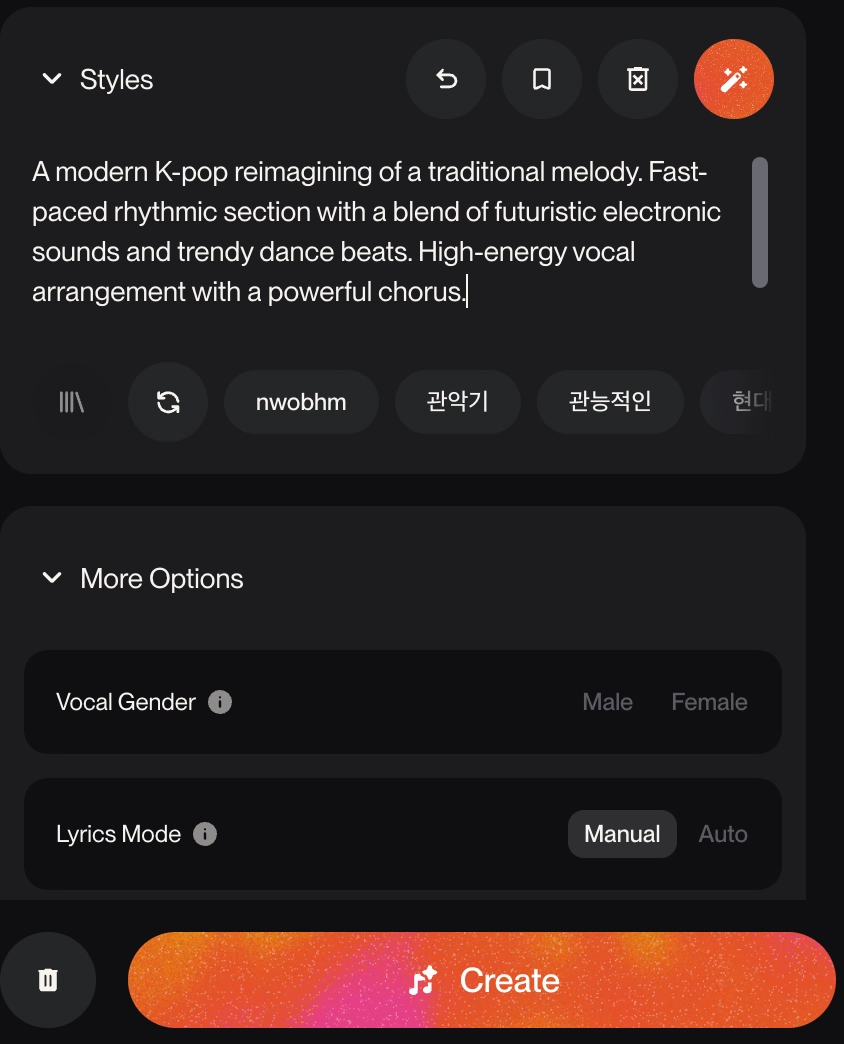The height and width of the screenshot is (1044, 844).
Task: Select Female vocal gender
Action: pos(709,702)
